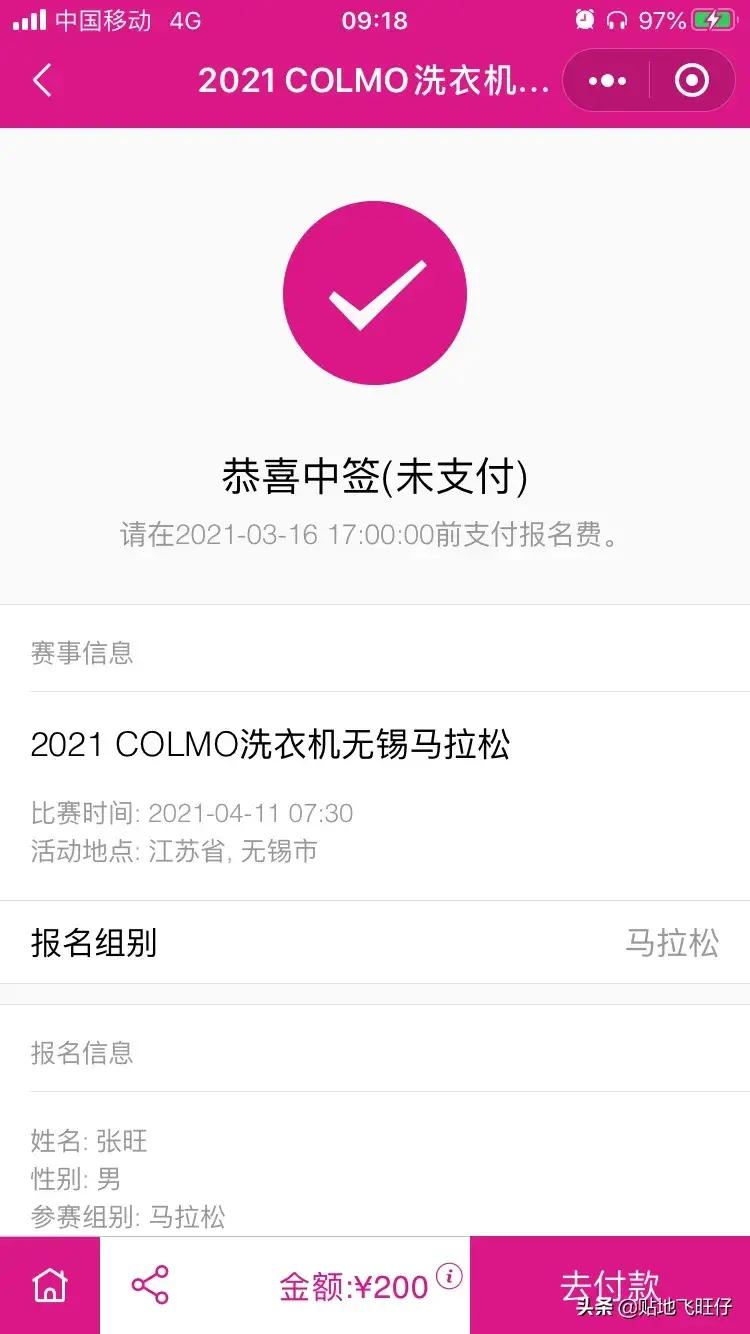This screenshot has width=750, height=1334.
Task: Open the mini program three-dot menu
Action: point(607,81)
